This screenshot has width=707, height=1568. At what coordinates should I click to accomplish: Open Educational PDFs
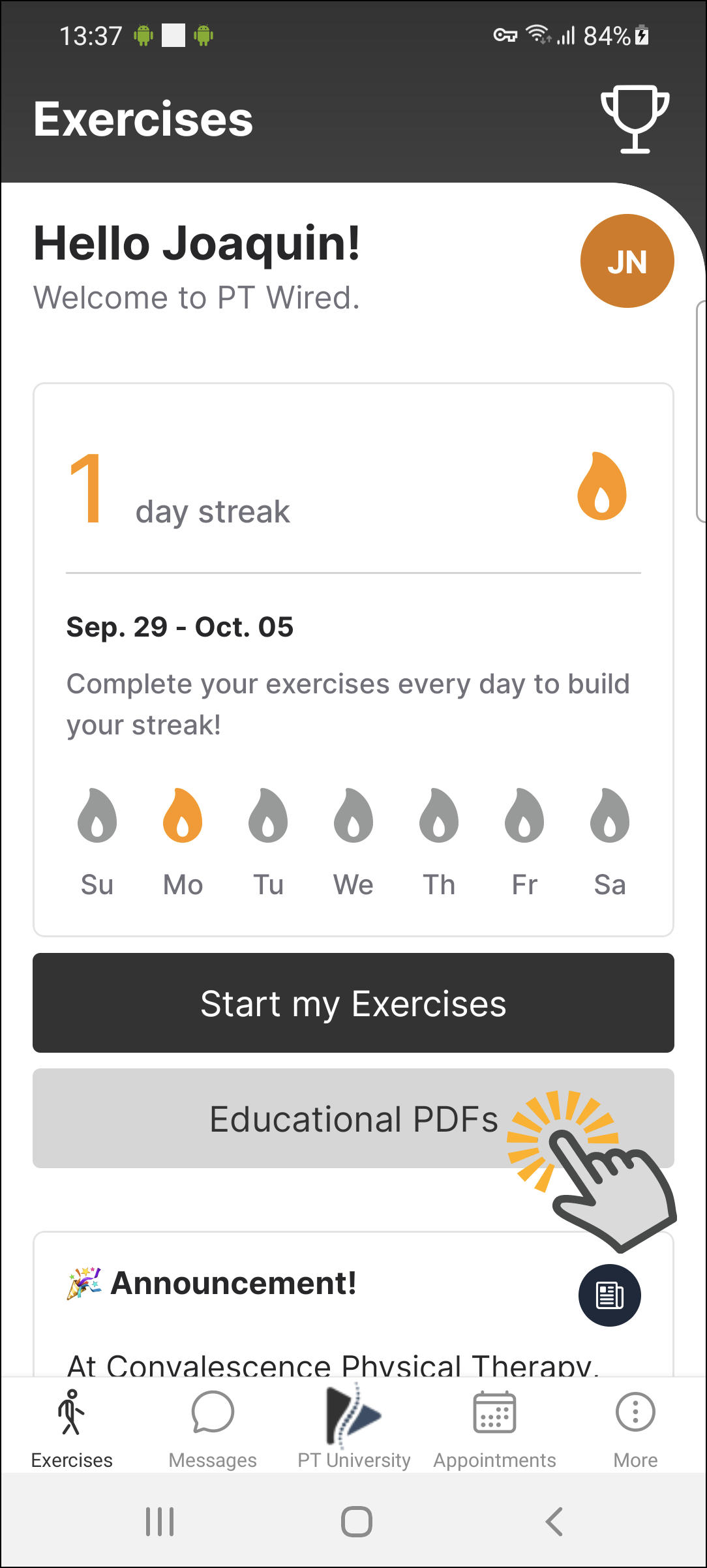coord(353,1118)
